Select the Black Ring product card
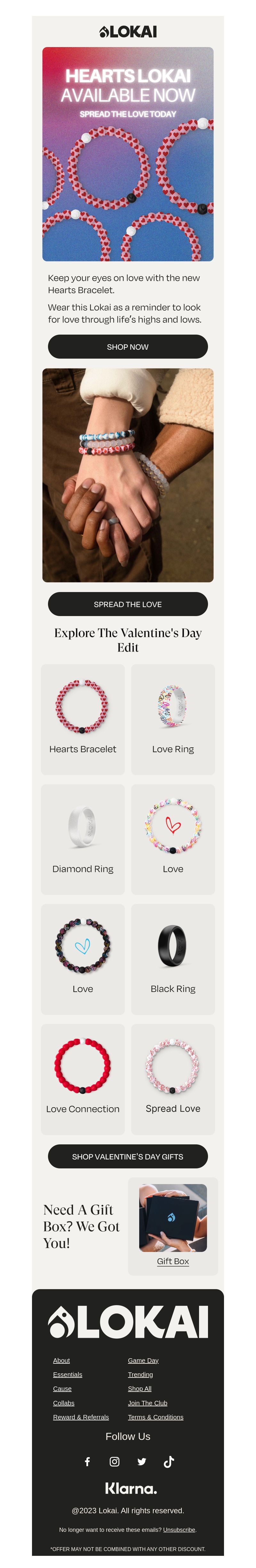The width and height of the screenshot is (256, 1568). (173, 959)
